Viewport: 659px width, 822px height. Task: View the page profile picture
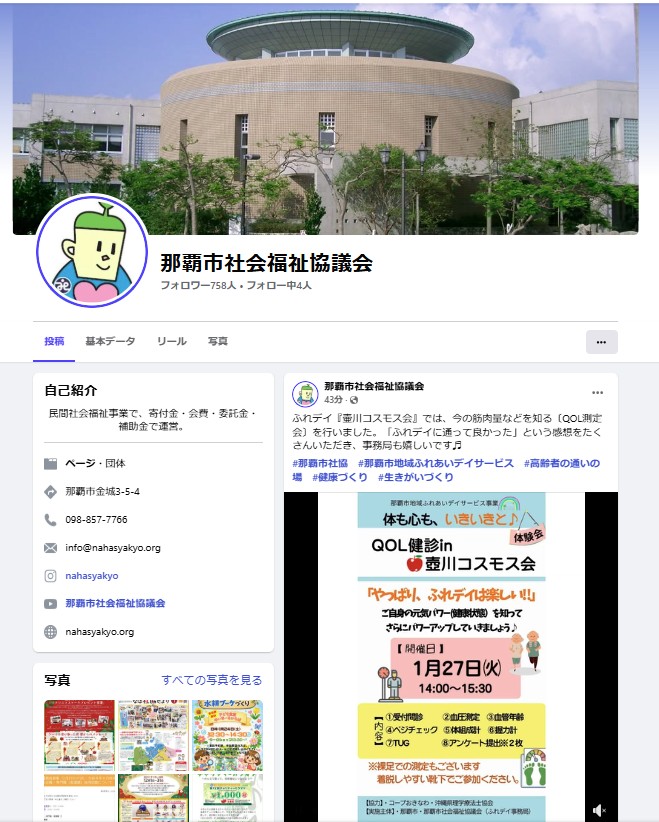point(92,252)
